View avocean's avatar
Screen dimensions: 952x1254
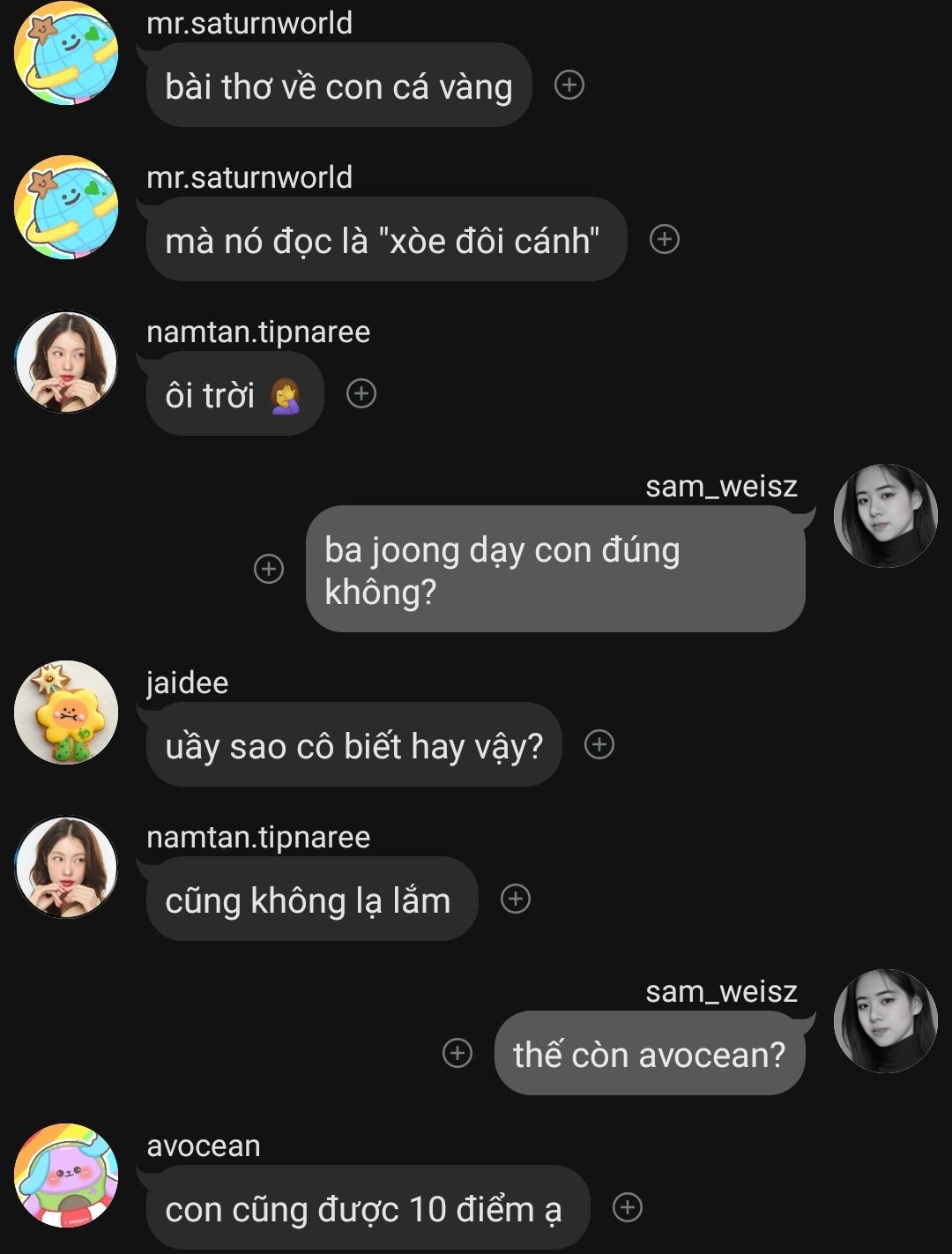(x=66, y=1176)
